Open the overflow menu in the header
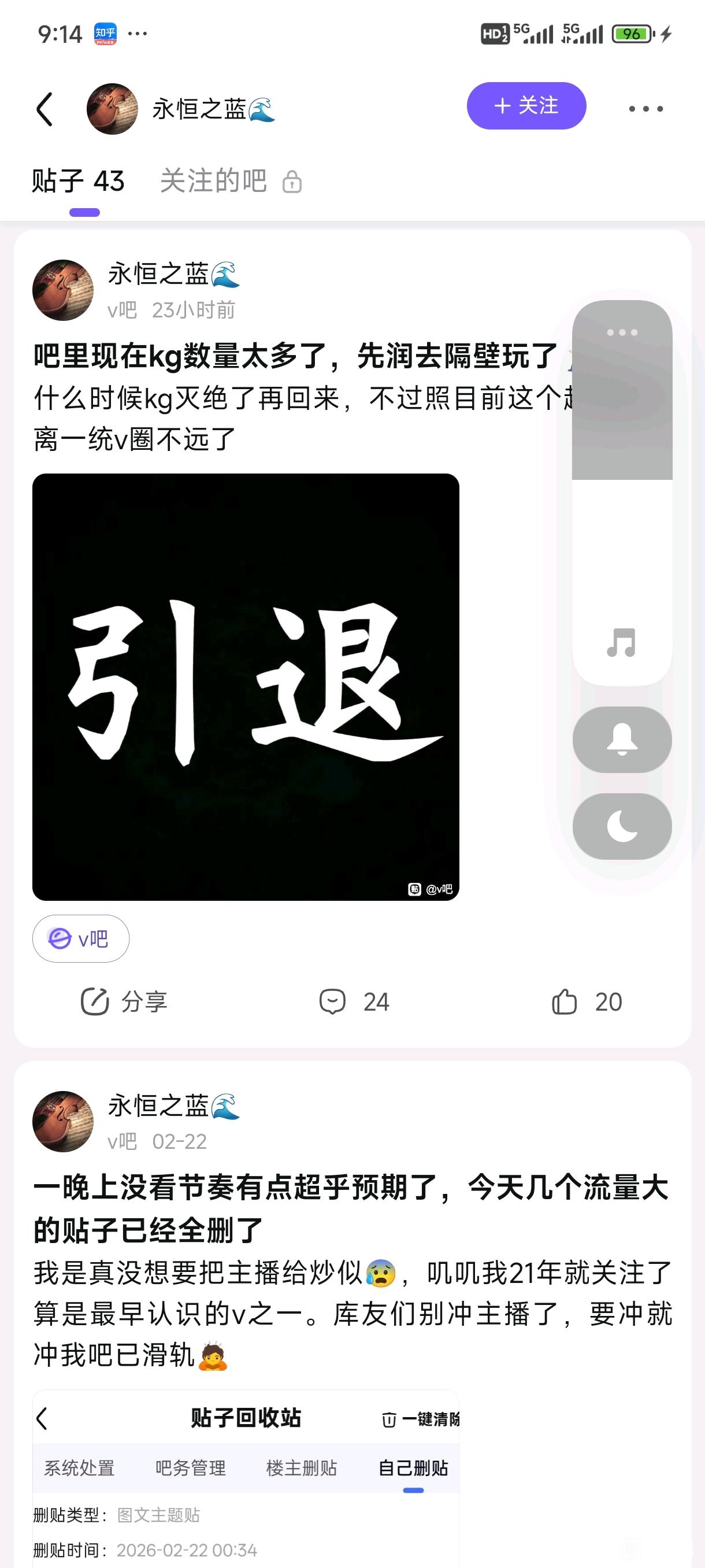Screen dimensions: 705x1568 point(645,109)
